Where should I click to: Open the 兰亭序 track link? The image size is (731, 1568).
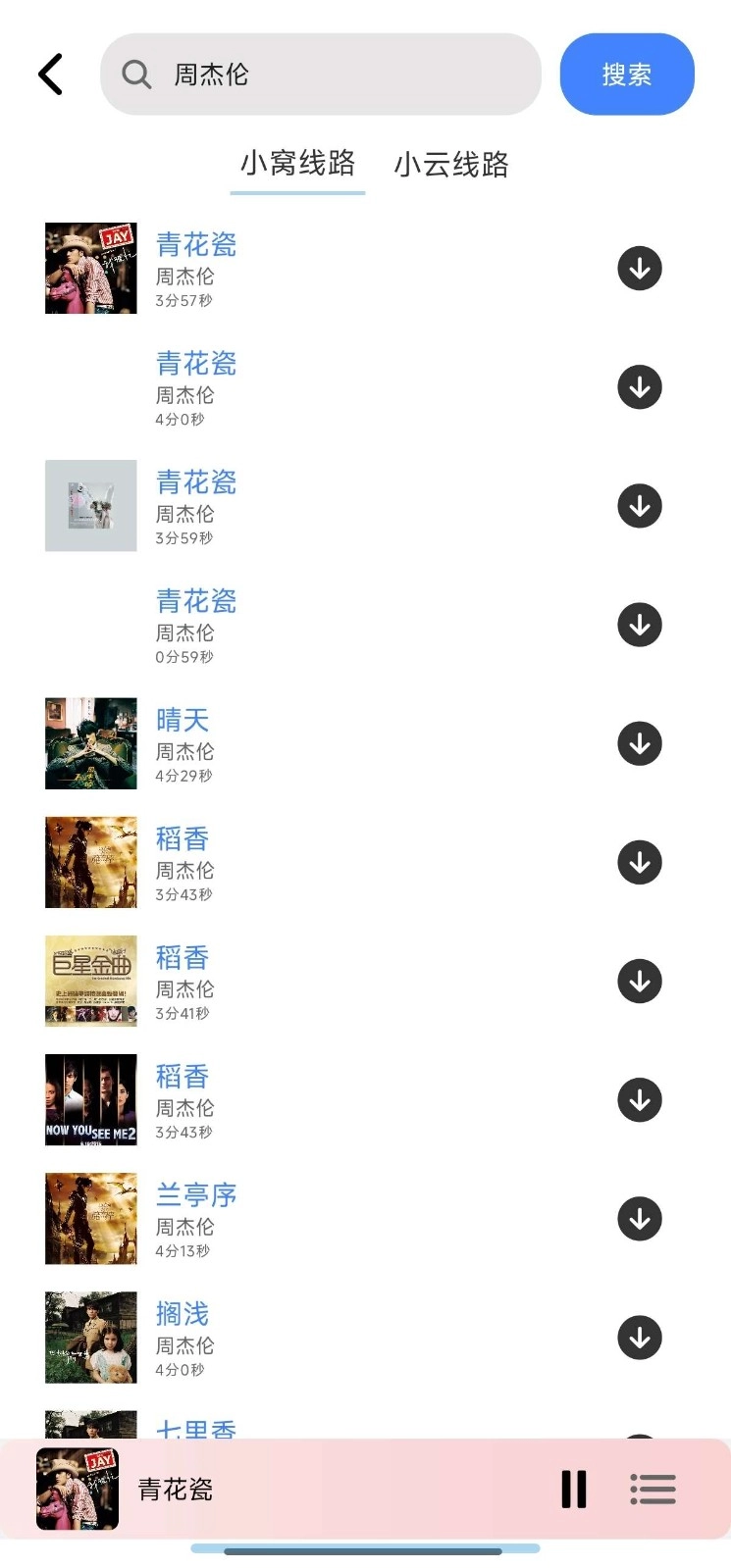tap(195, 1194)
